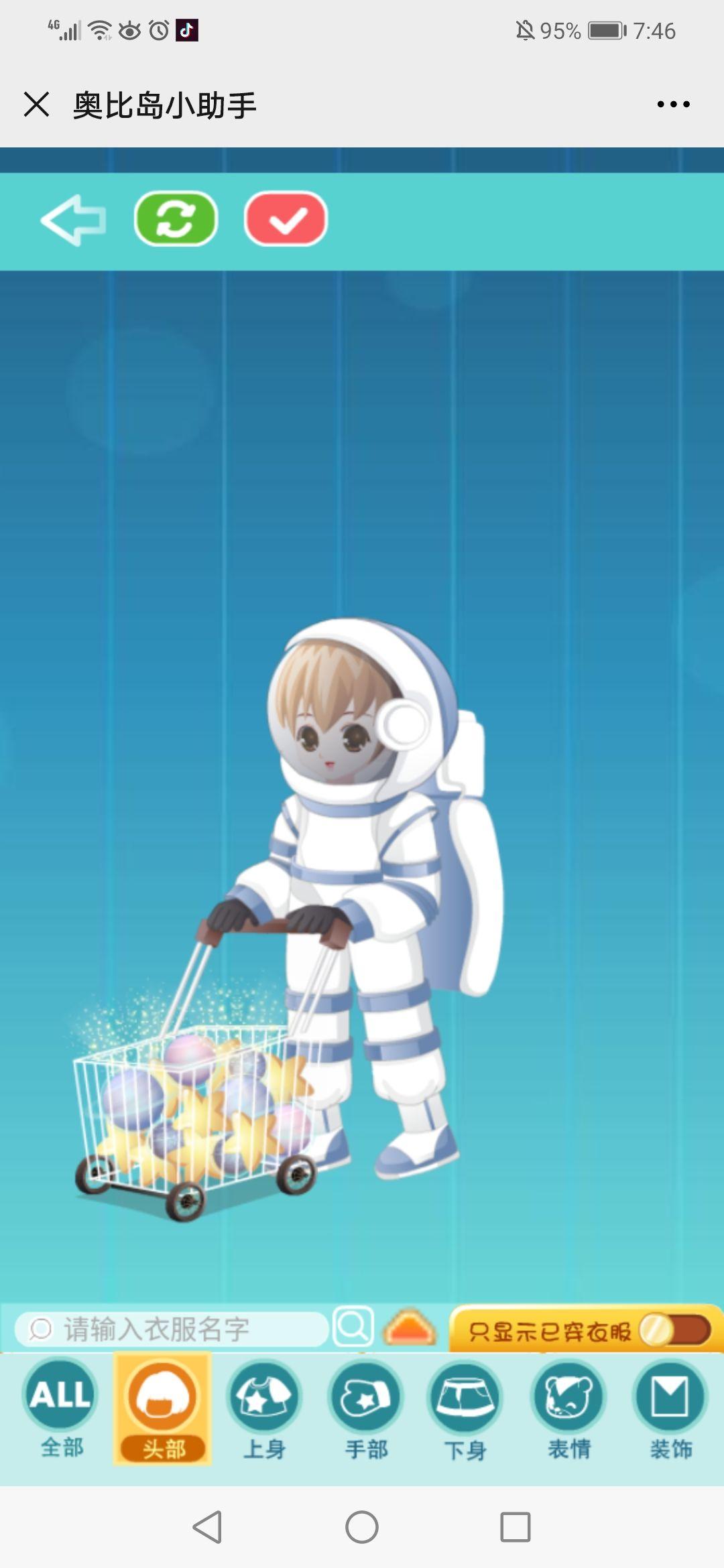Switch to the 装饰 category
Viewport: 724px width, 1568px height.
coord(670,1409)
